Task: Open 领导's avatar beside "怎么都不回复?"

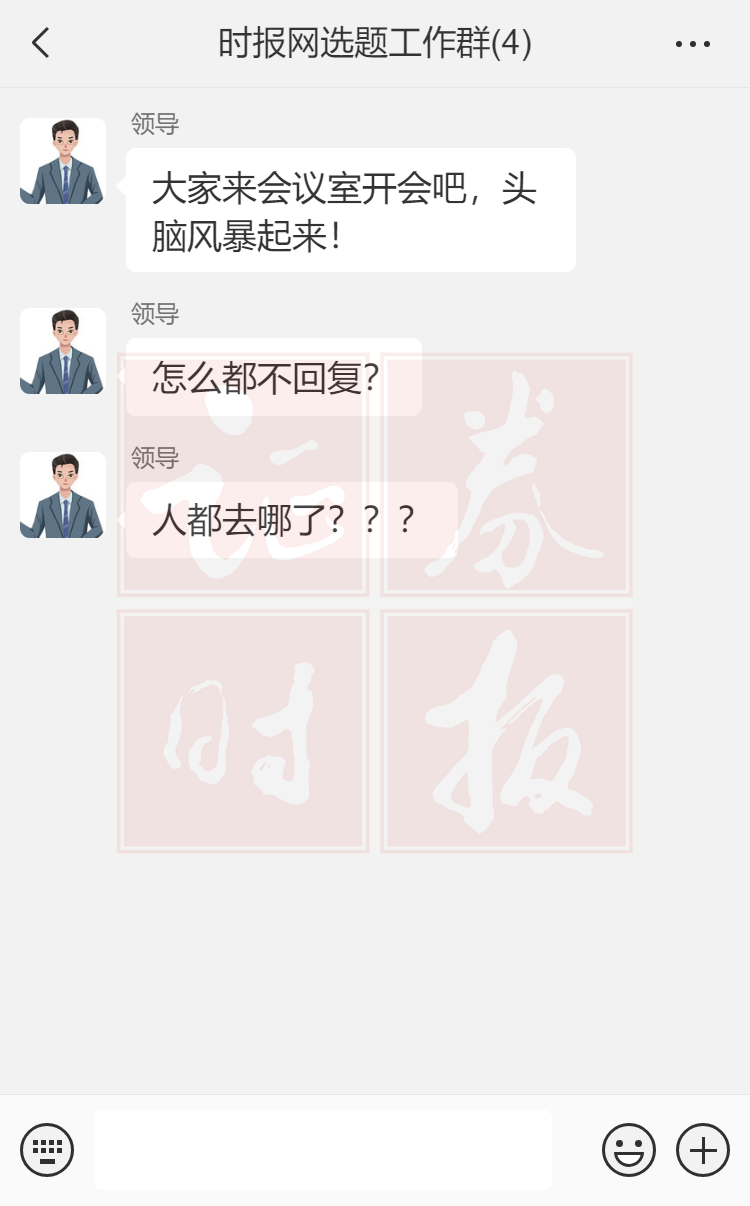Action: click(63, 351)
